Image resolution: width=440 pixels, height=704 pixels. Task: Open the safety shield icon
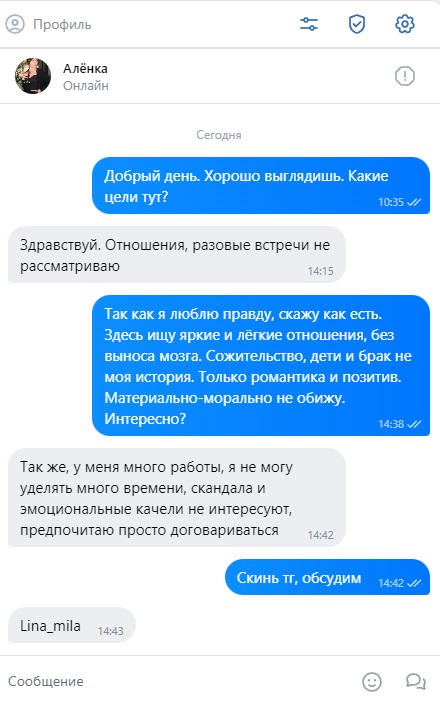pyautogui.click(x=357, y=24)
